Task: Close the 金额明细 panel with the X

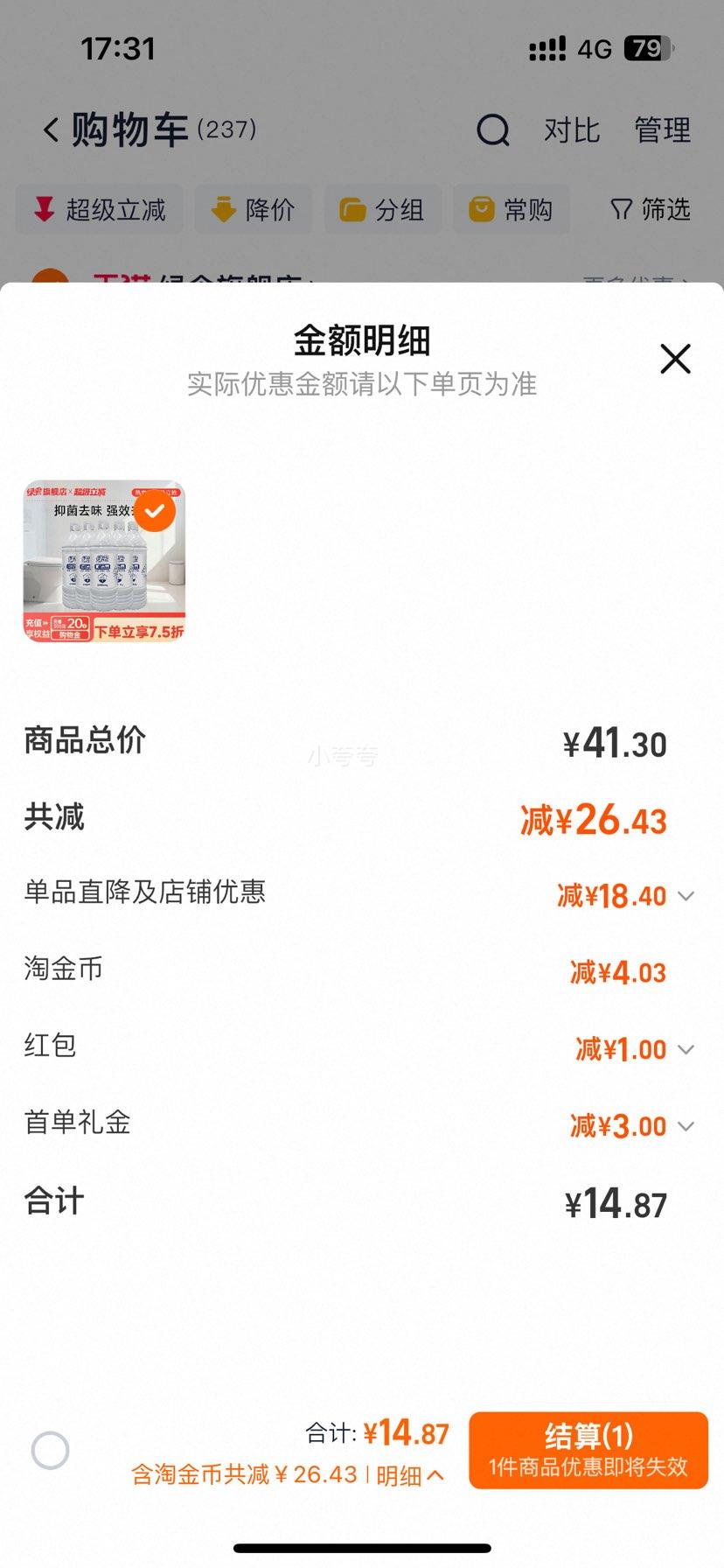Action: pyautogui.click(x=674, y=359)
